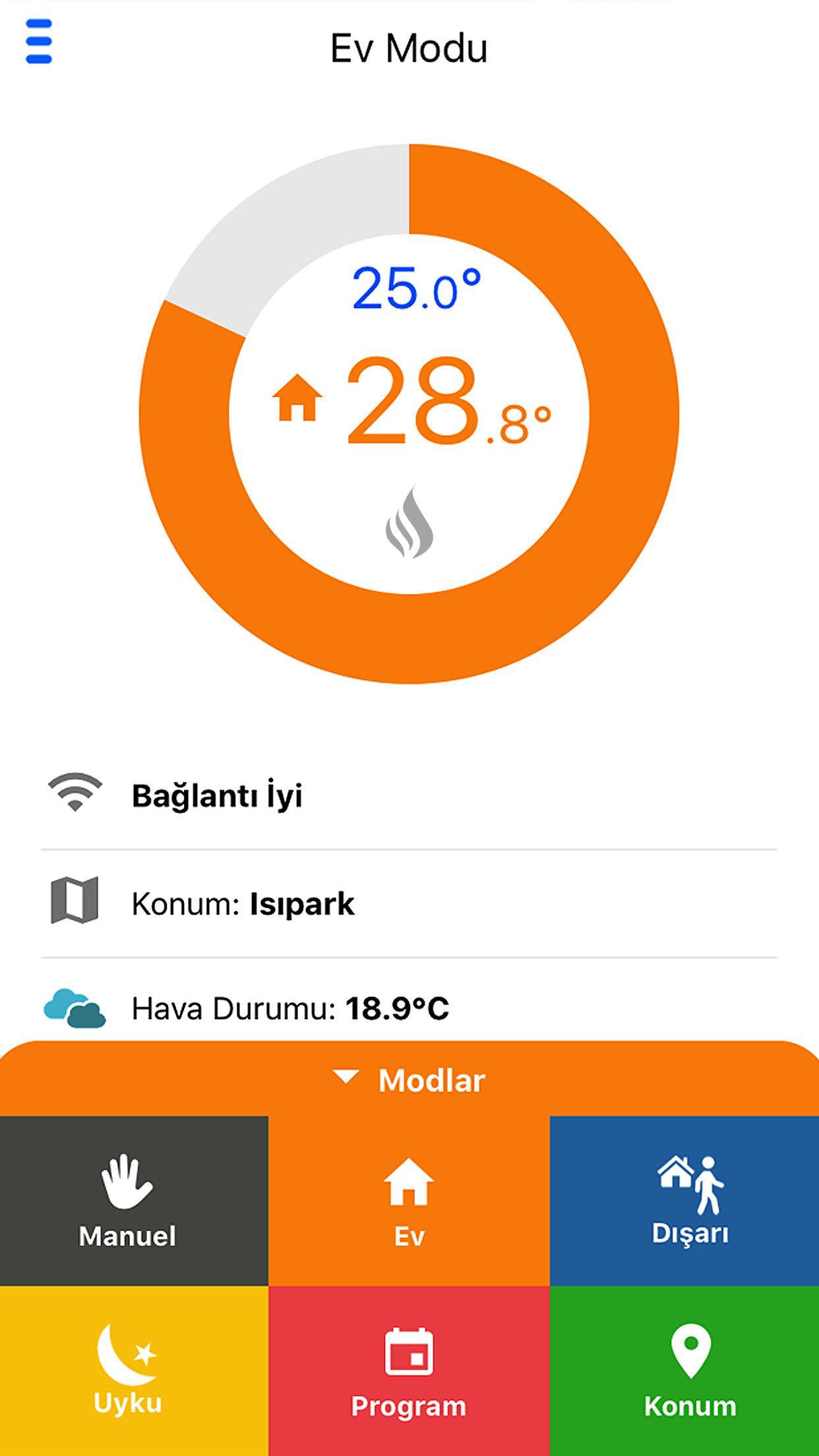The height and width of the screenshot is (1456, 819).
Task: Open the Program schedule mode
Action: click(409, 1370)
